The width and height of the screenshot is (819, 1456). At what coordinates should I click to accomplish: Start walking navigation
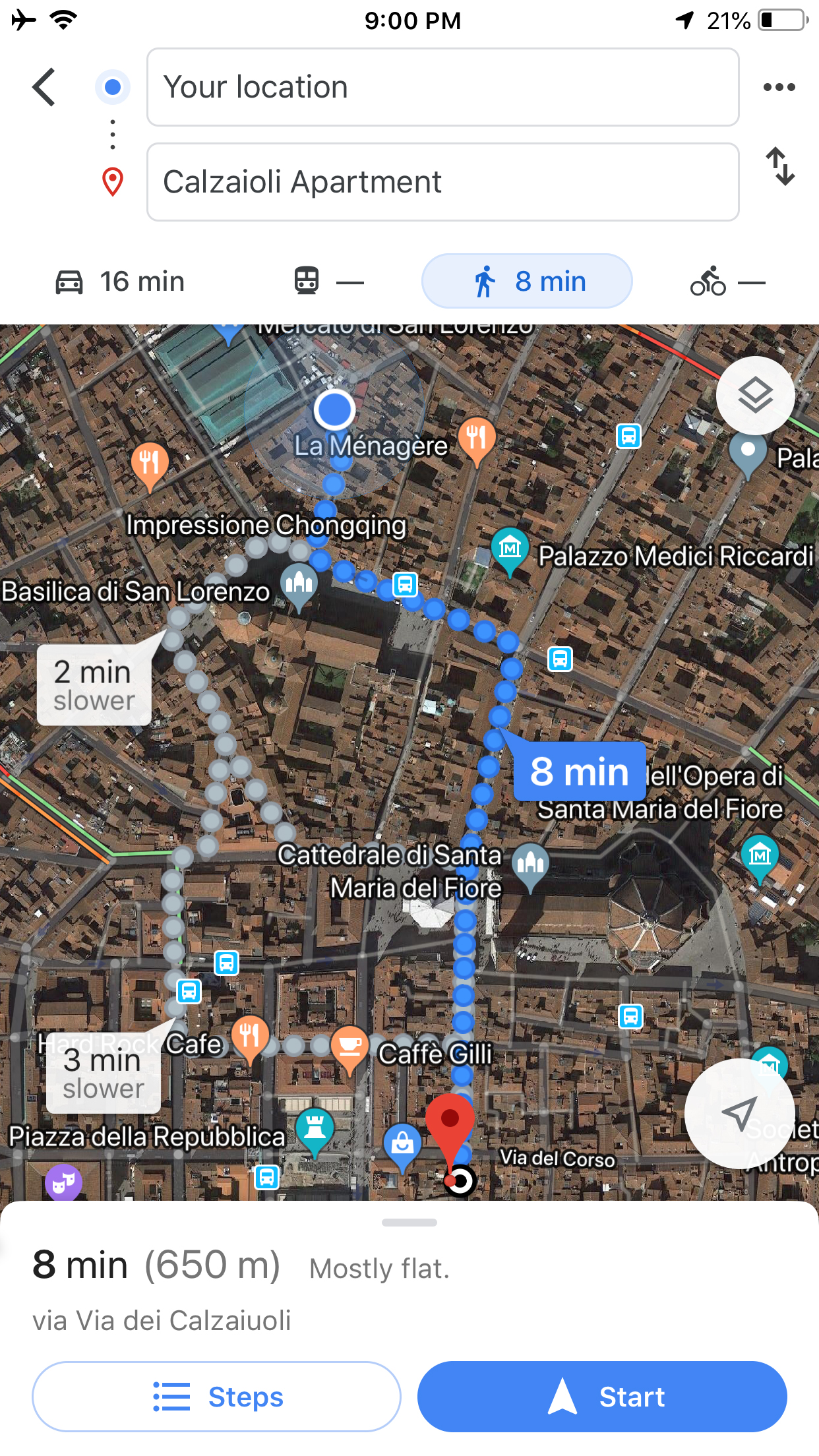[x=602, y=1397]
